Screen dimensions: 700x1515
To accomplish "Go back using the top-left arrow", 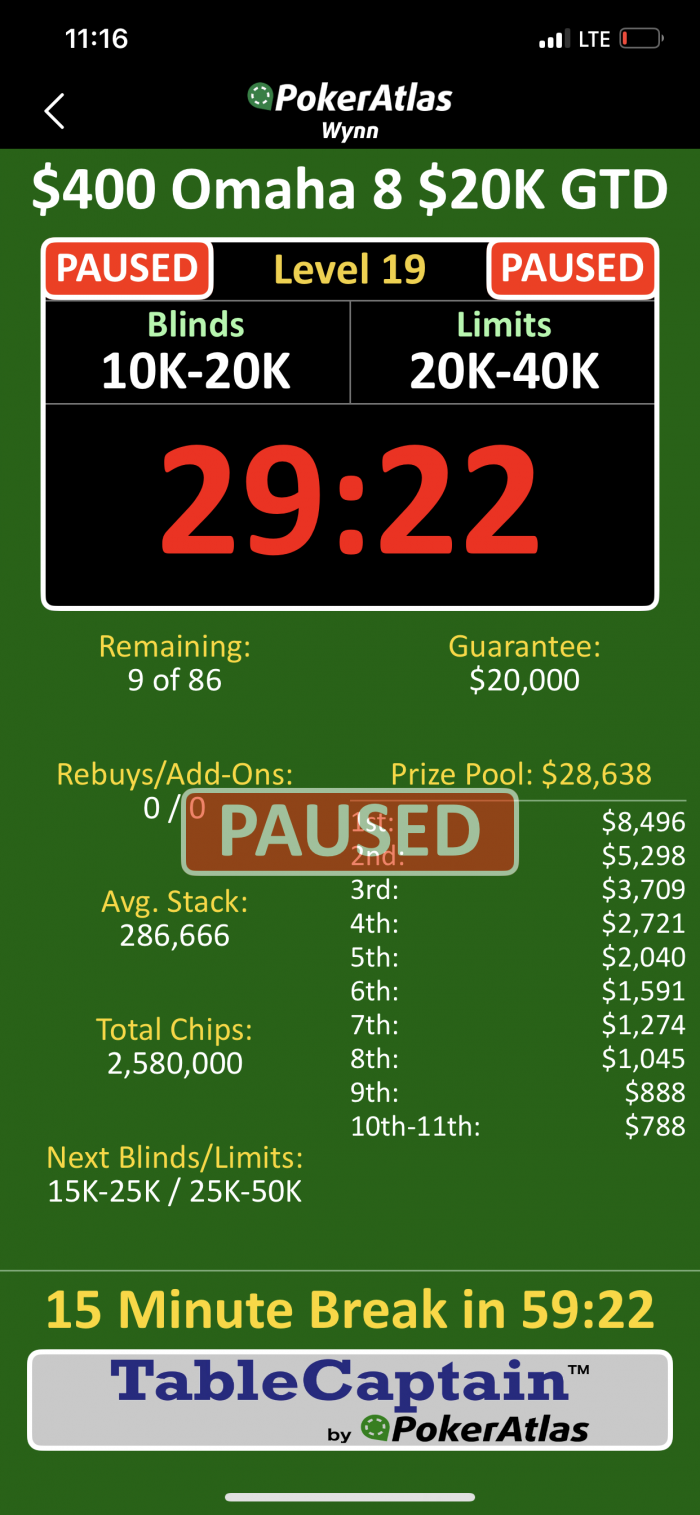I will [54, 111].
